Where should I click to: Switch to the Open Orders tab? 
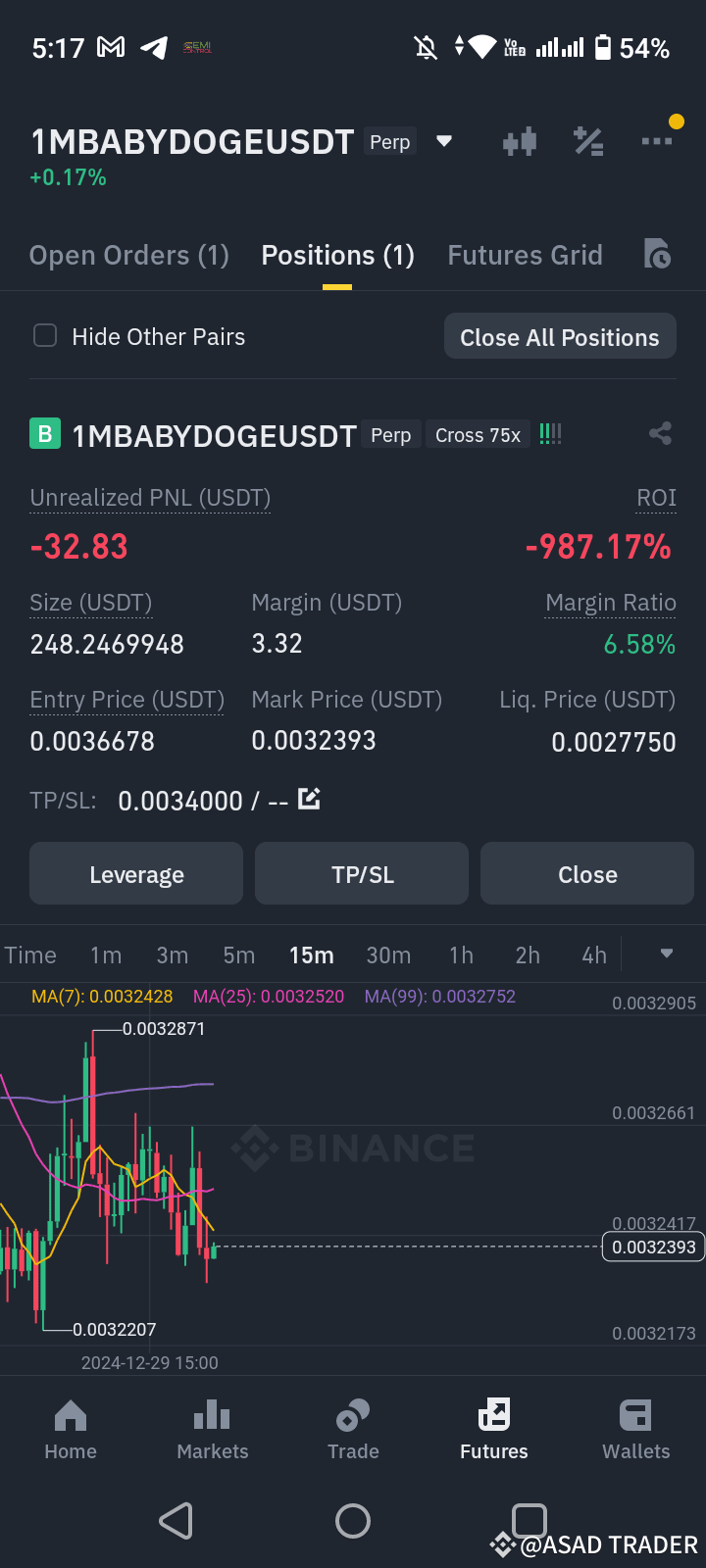click(x=128, y=255)
